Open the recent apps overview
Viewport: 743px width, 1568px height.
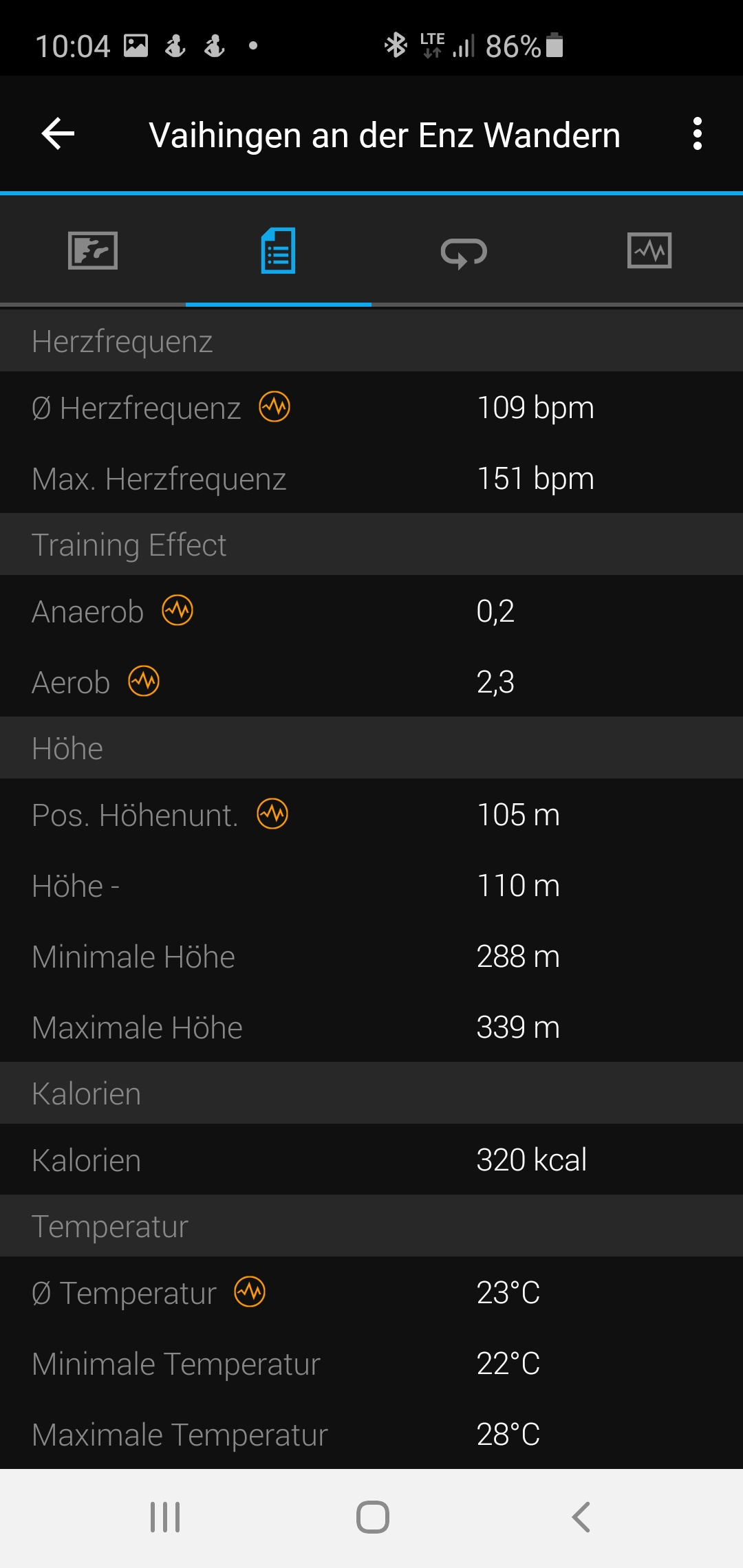[165, 1517]
